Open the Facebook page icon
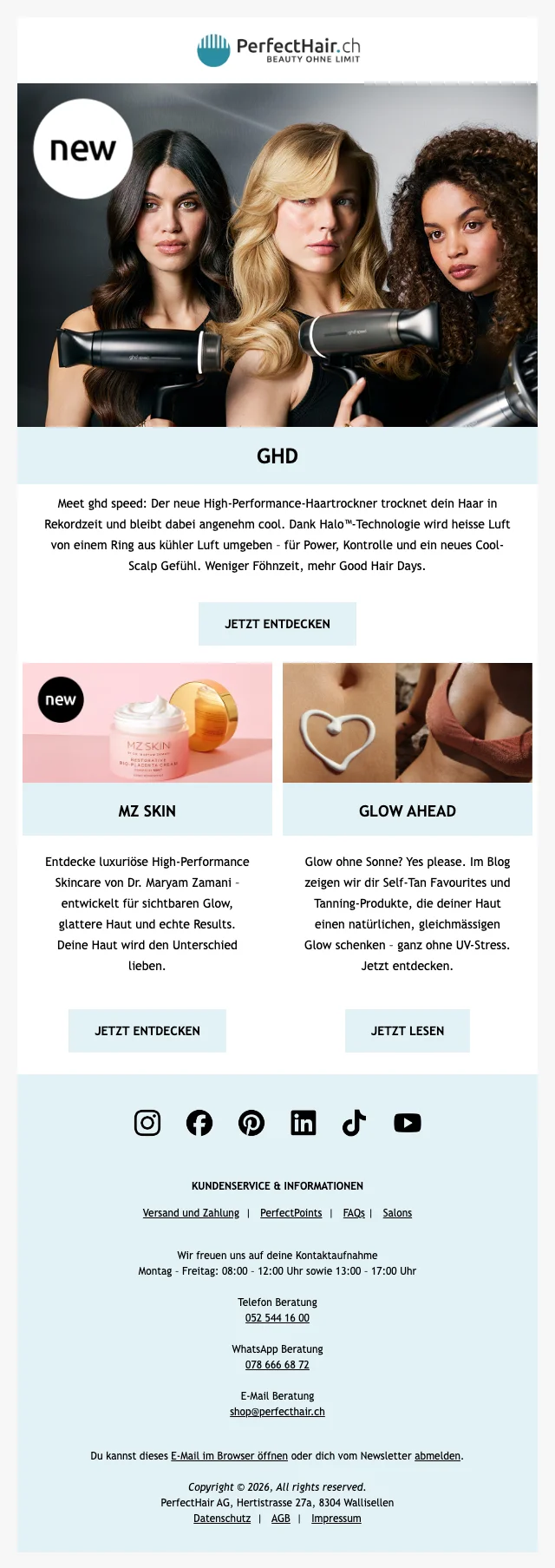Viewport: 555px width, 1568px height. click(x=199, y=1123)
